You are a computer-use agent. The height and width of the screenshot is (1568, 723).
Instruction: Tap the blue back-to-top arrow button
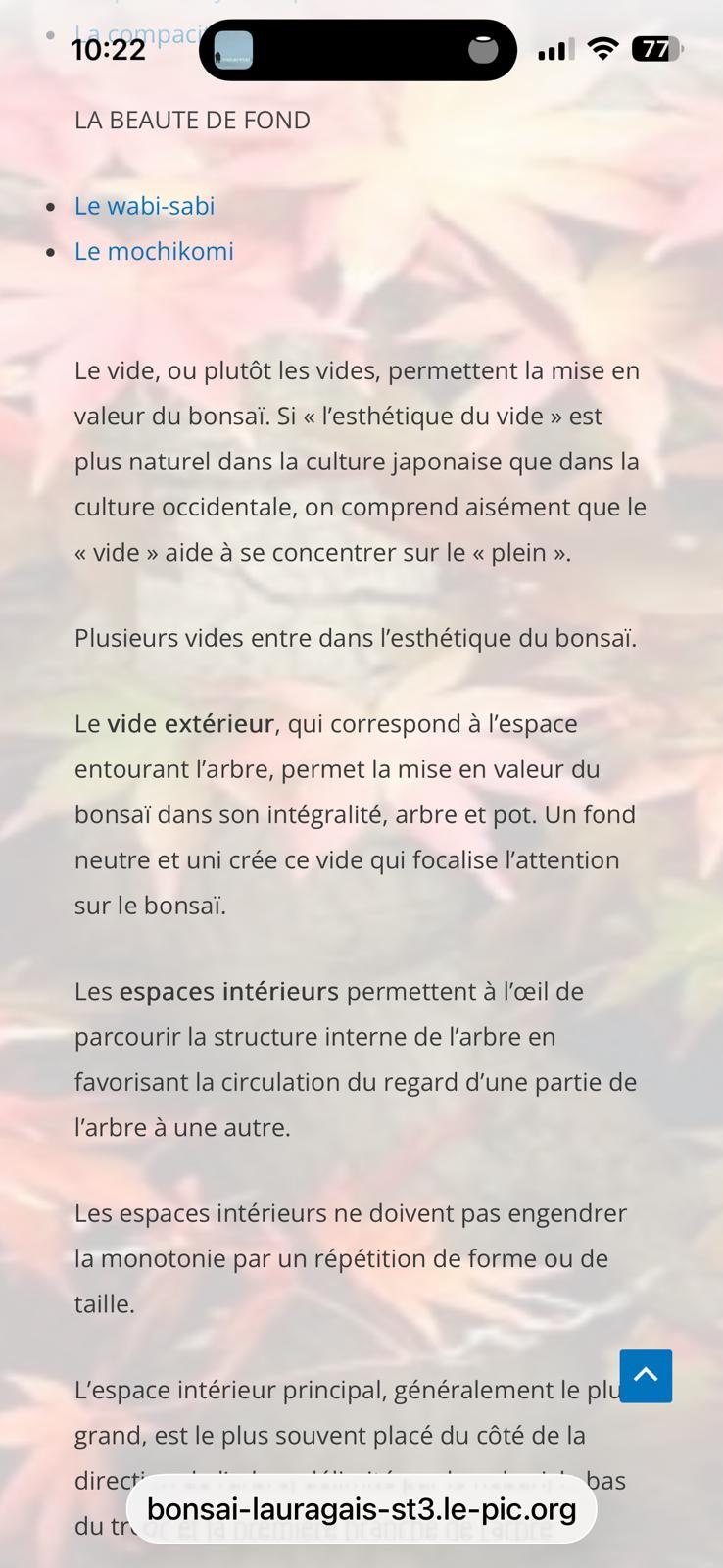(x=646, y=1376)
